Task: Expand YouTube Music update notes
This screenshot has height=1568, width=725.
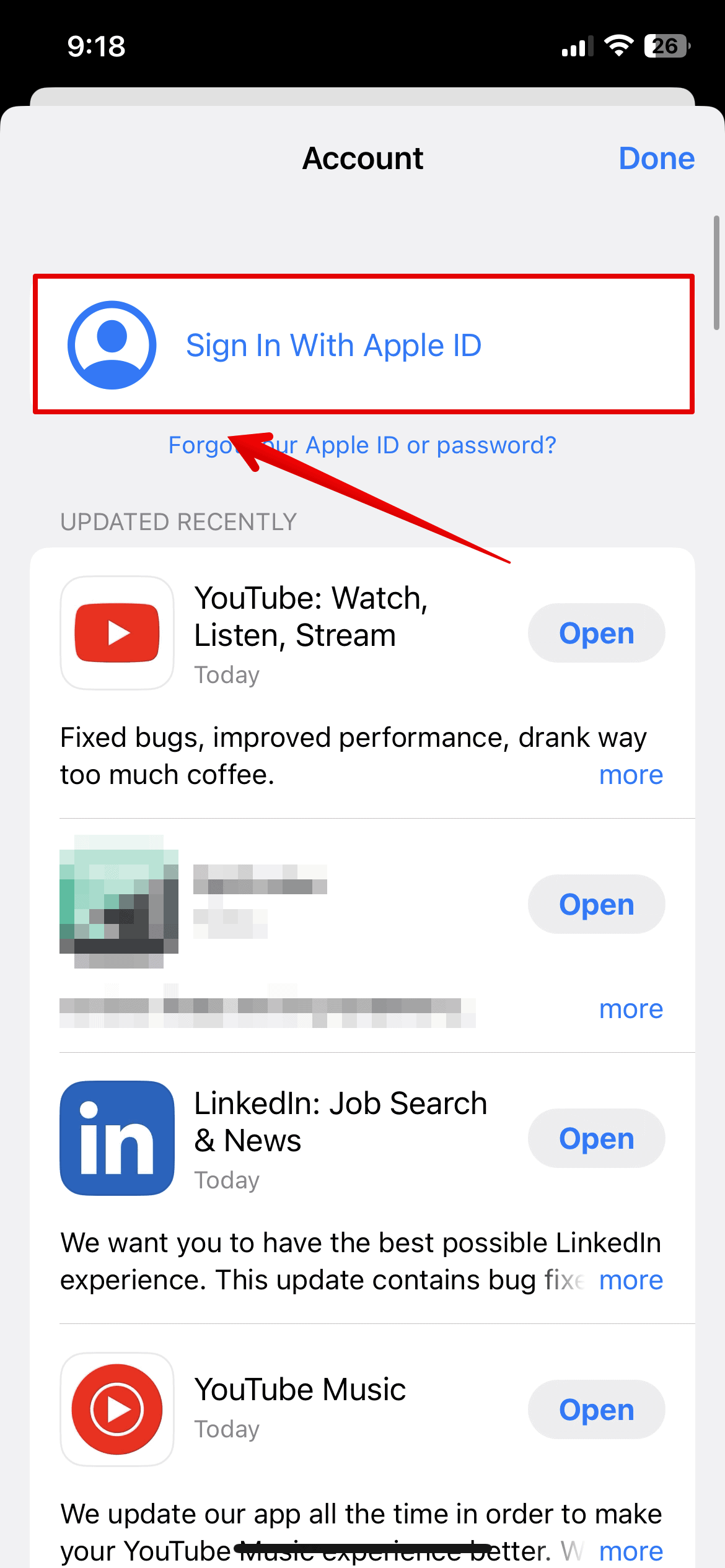Action: pos(631,1550)
